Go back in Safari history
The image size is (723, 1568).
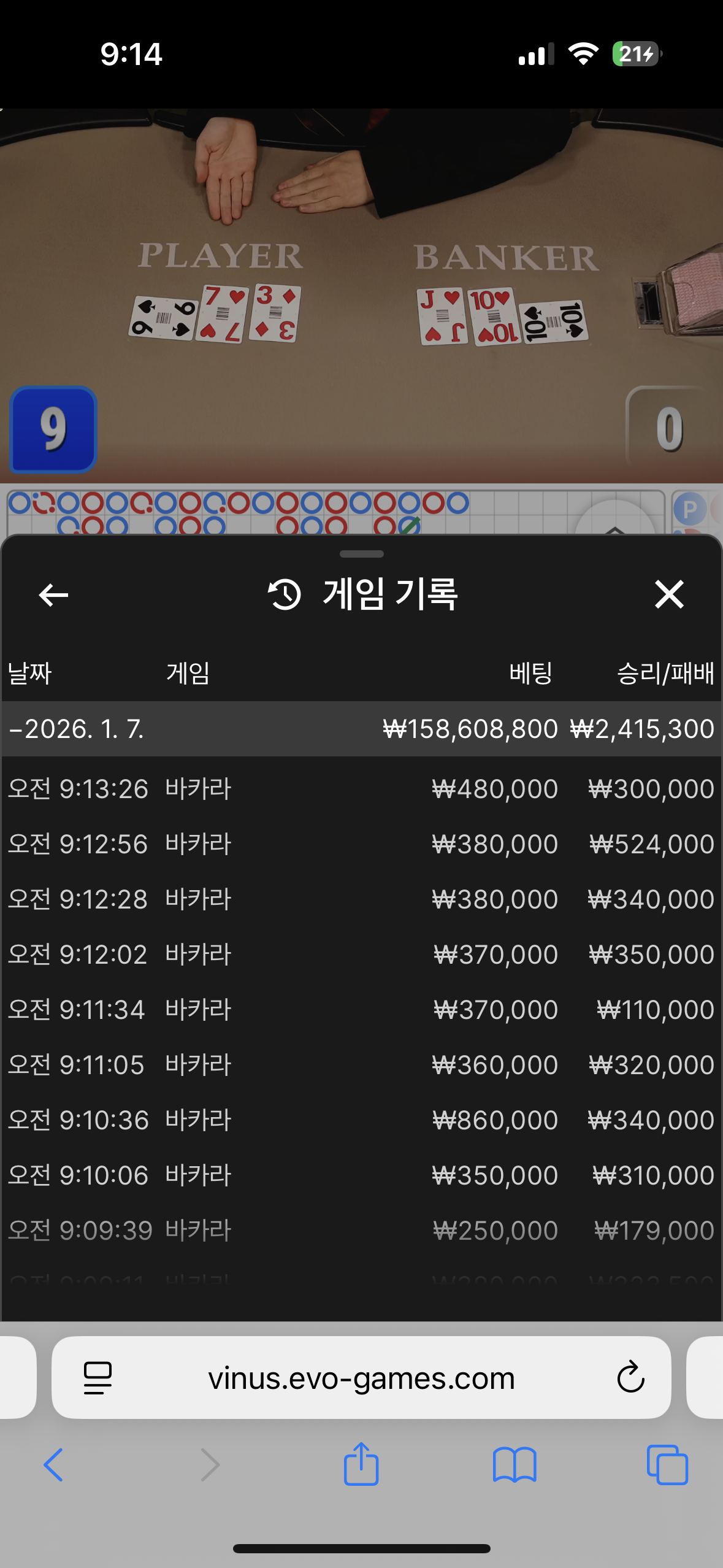click(x=53, y=1464)
